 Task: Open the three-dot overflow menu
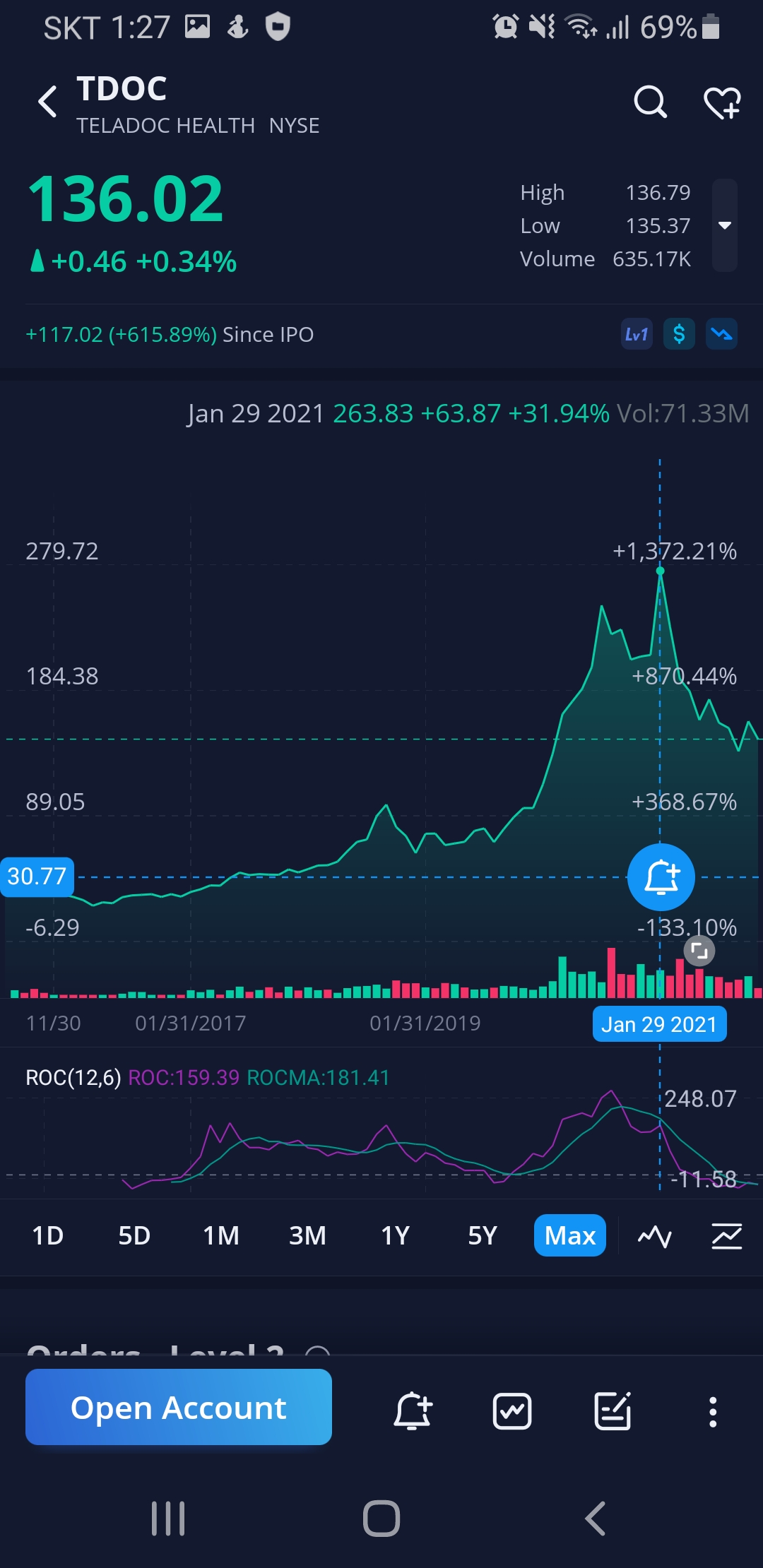pos(713,1411)
